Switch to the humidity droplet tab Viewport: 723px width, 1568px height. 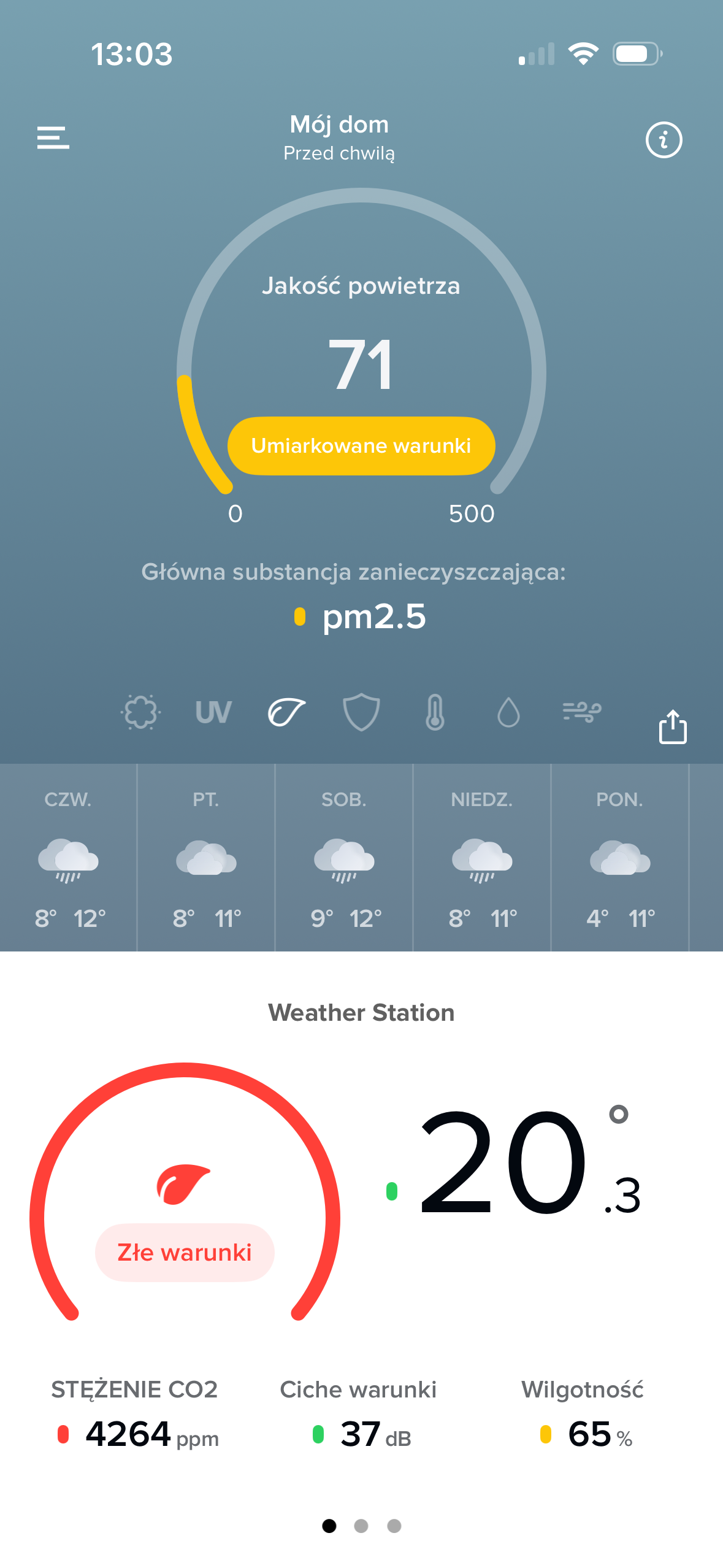[x=508, y=712]
